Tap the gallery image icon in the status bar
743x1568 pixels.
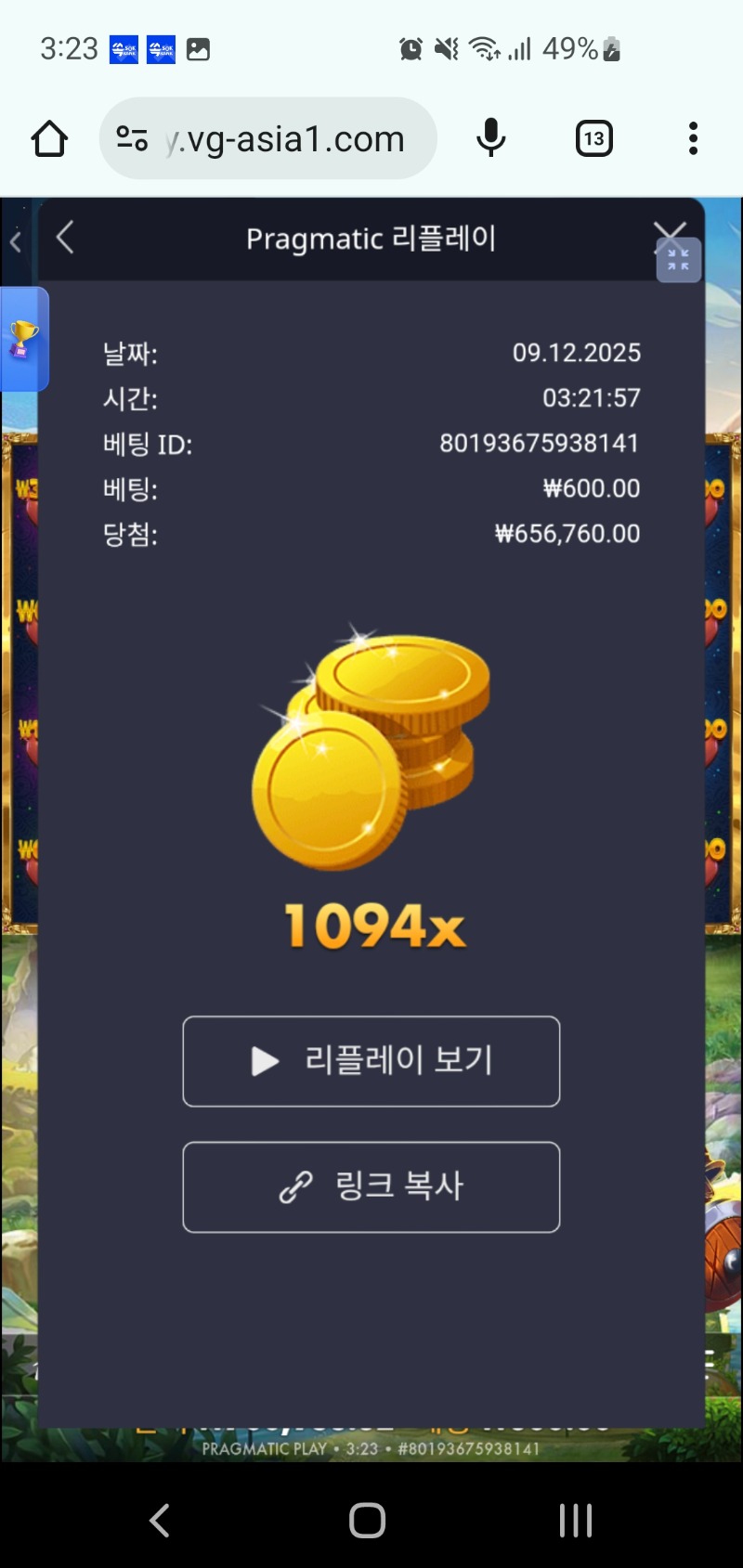198,48
